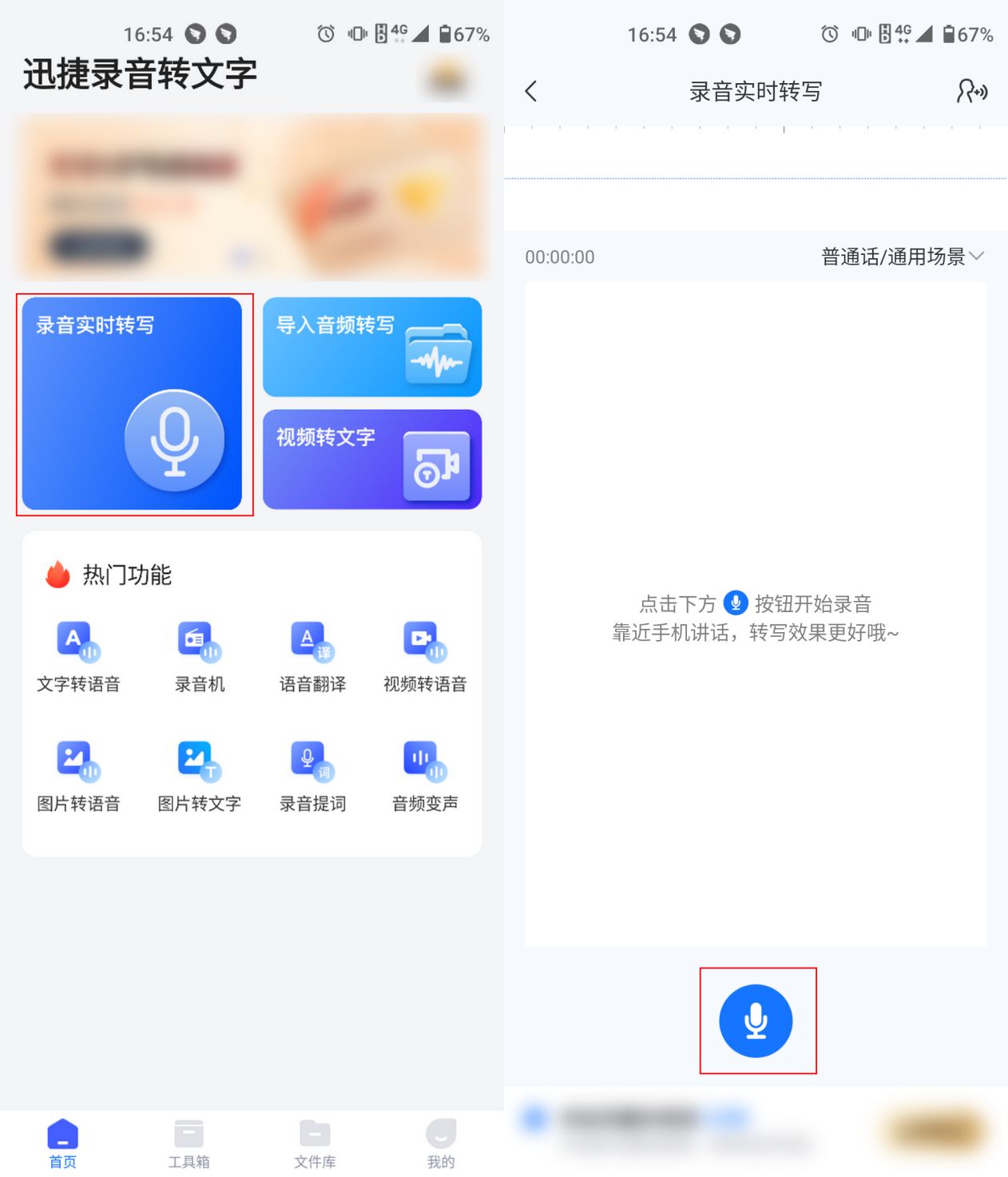The image size is (1008, 1177).
Task: Open the 录音机 feature
Action: click(200, 657)
